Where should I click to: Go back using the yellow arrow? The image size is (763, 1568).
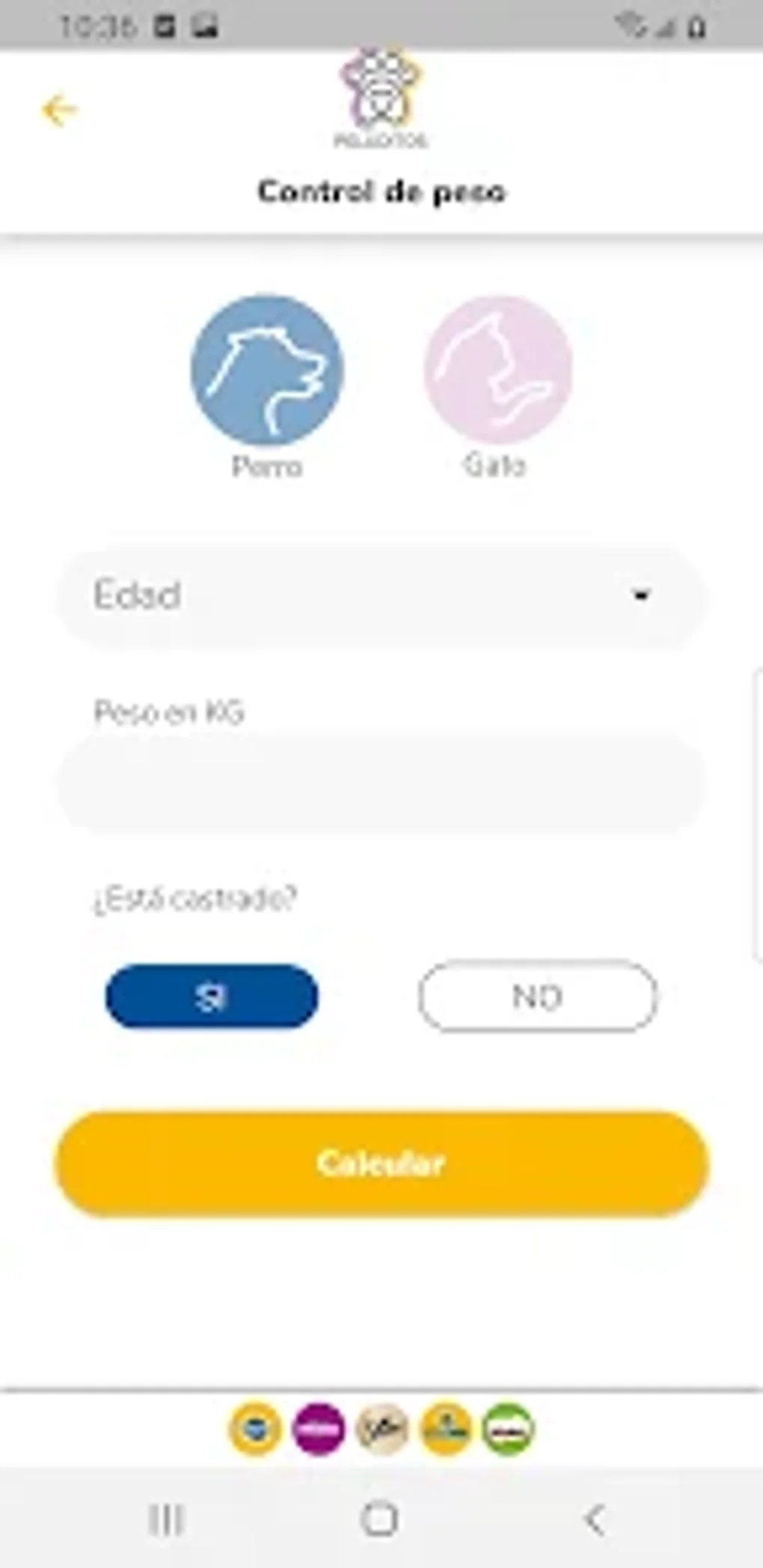pos(59,111)
